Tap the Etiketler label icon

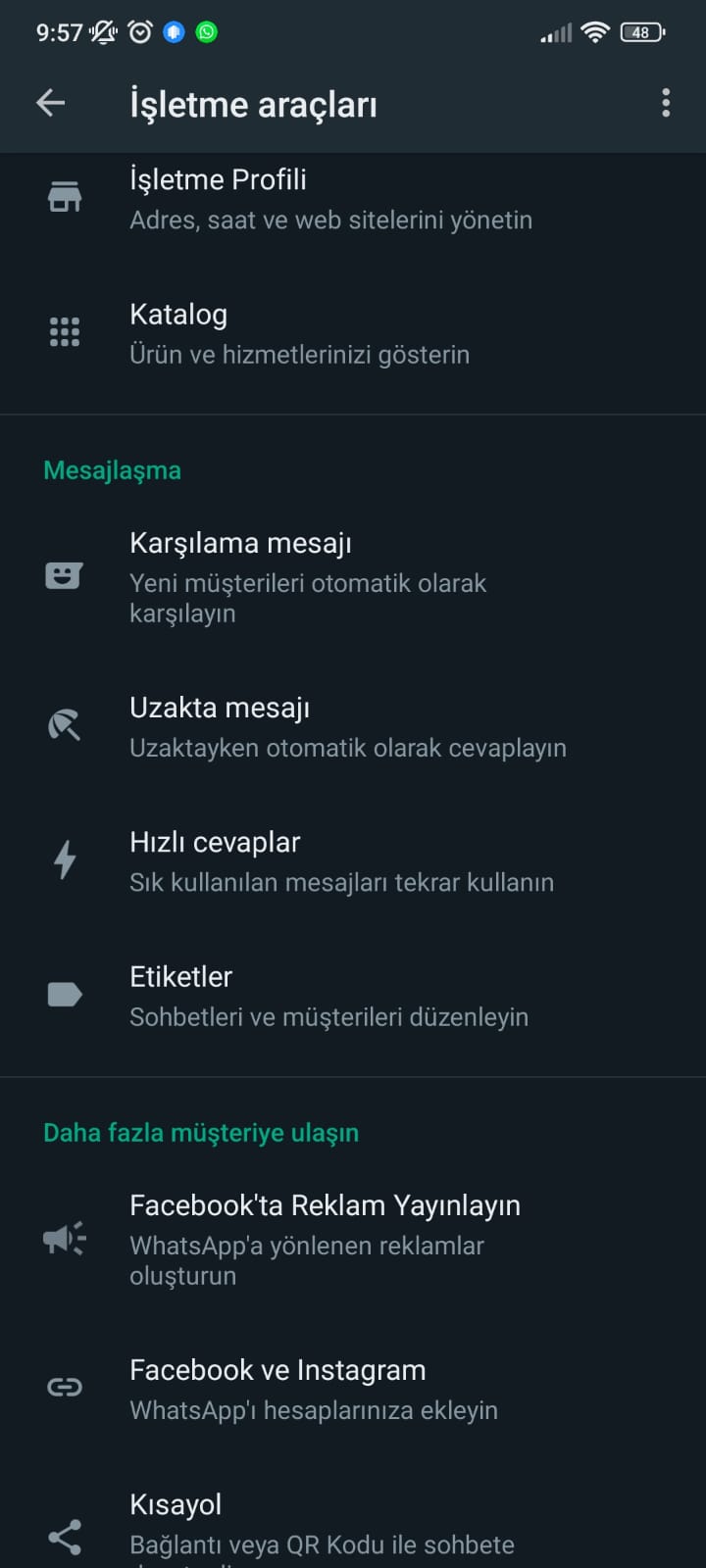[x=64, y=994]
